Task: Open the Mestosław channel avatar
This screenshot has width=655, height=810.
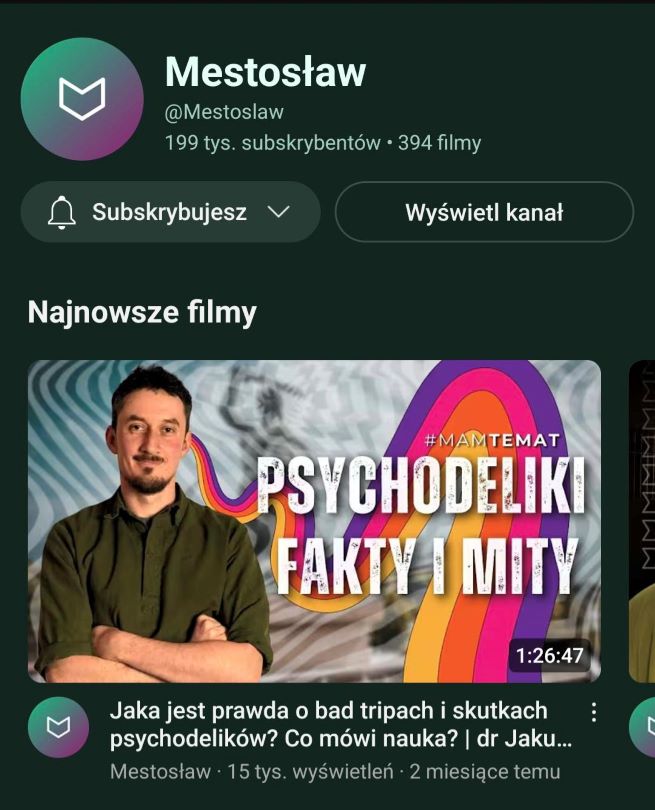Action: point(82,99)
